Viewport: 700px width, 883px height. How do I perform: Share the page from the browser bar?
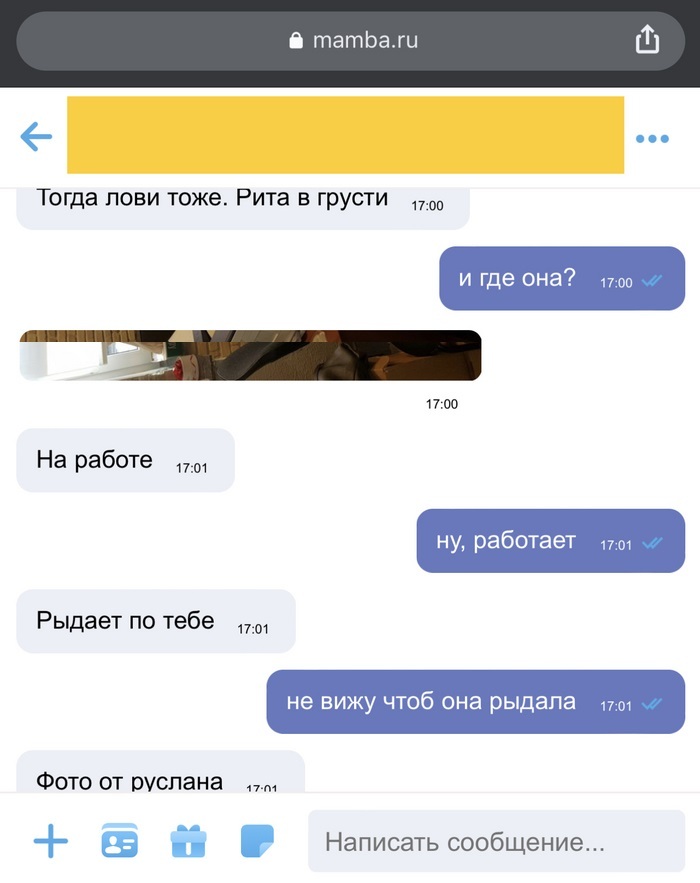pyautogui.click(x=648, y=40)
